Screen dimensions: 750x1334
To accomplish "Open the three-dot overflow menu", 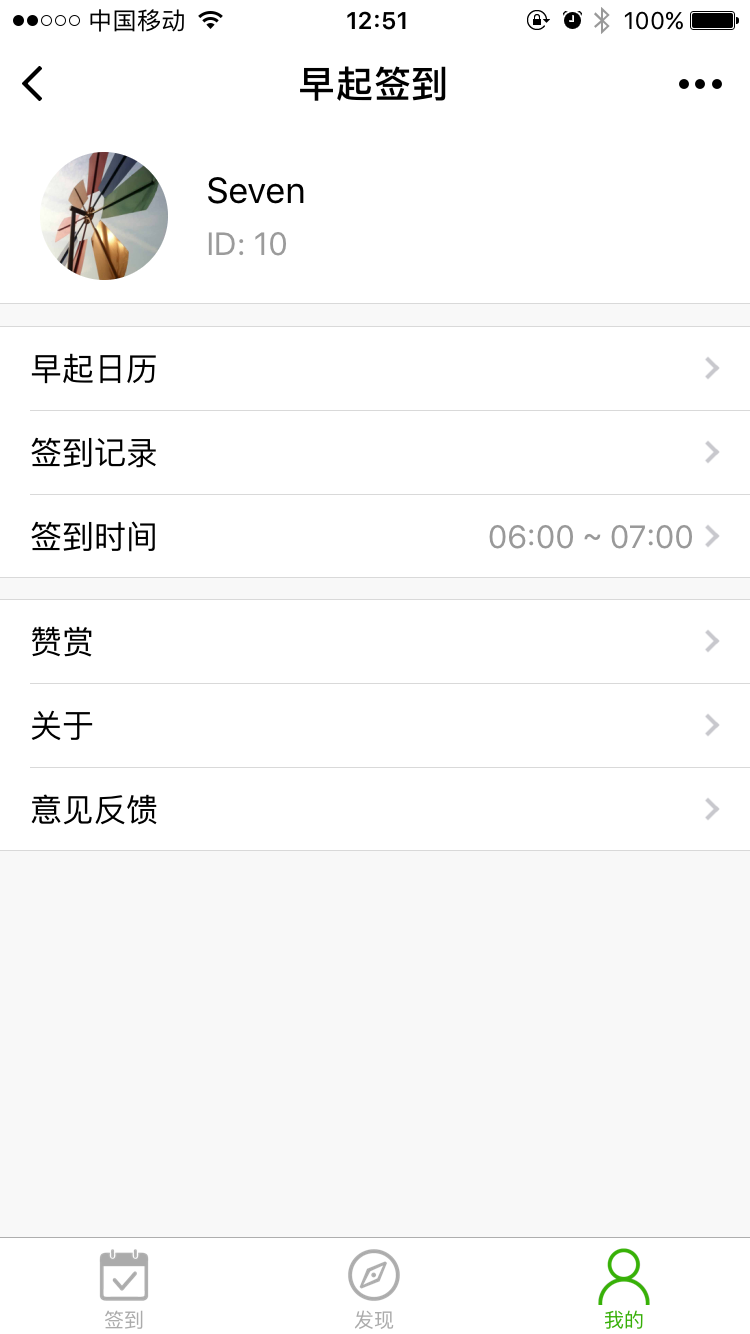I will [x=700, y=84].
